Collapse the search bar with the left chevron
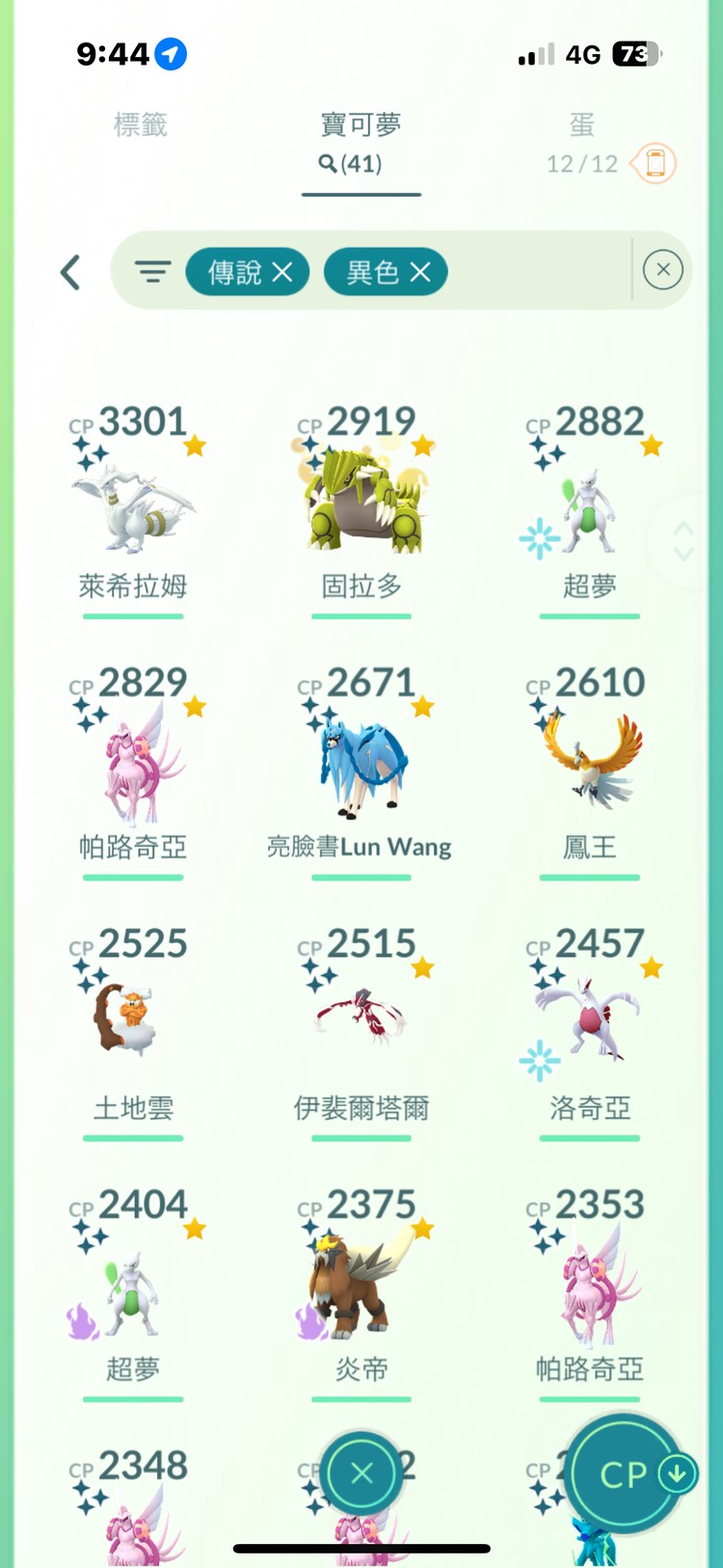Viewport: 723px width, 1568px height. click(x=69, y=272)
